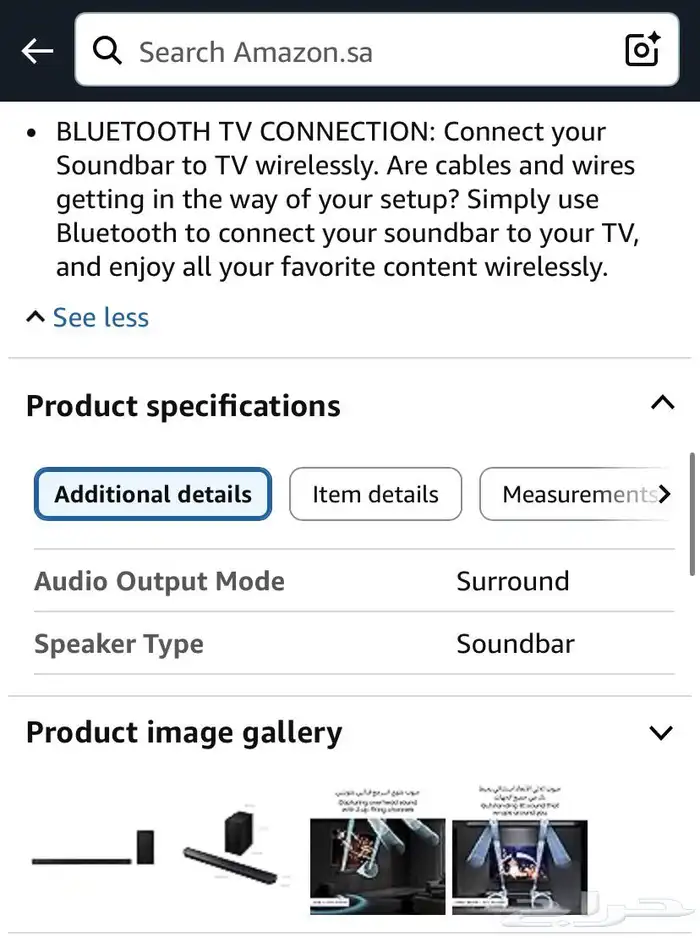Go back using the arrow icon

pos(37,51)
